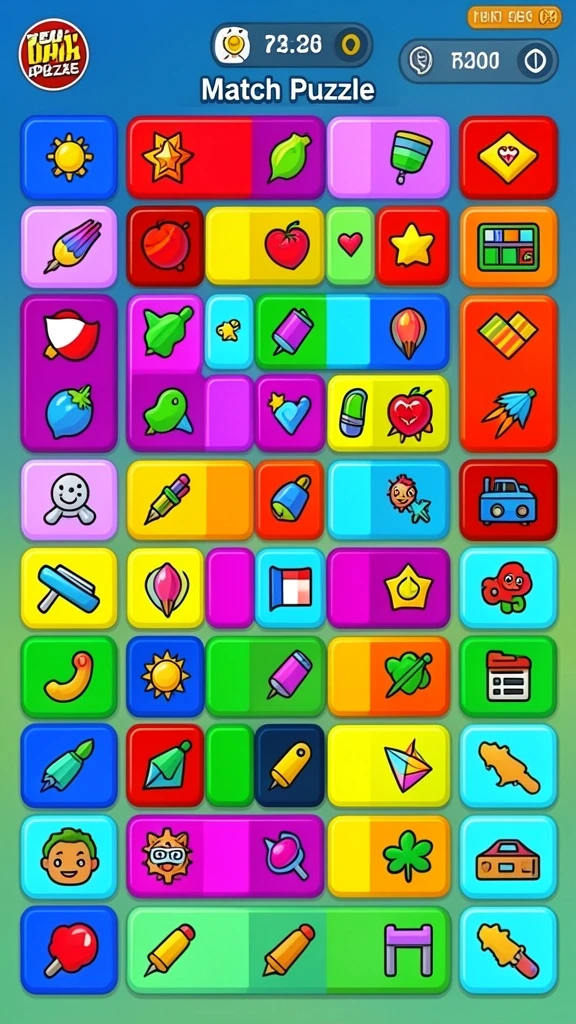Pick the yellow star on the red tile
This screenshot has height=1024, width=576.
pos(412,246)
